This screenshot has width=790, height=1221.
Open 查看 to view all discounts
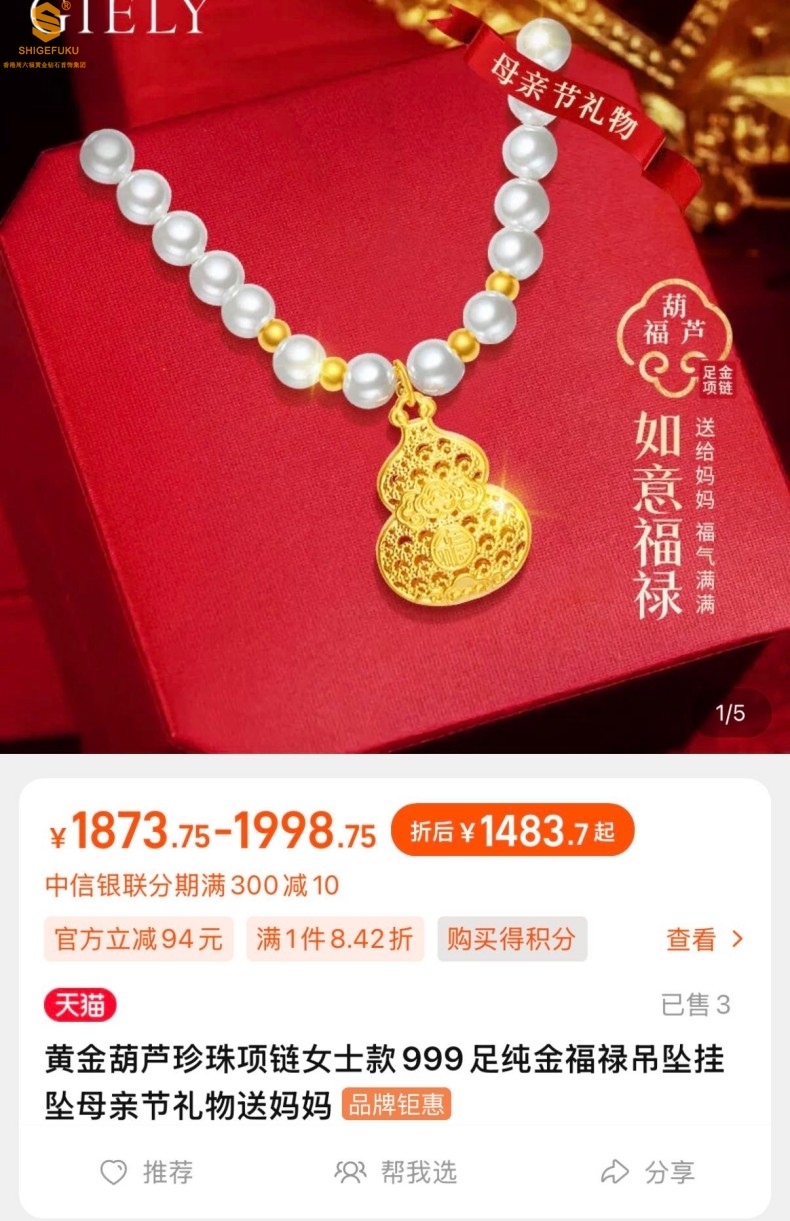[x=705, y=939]
